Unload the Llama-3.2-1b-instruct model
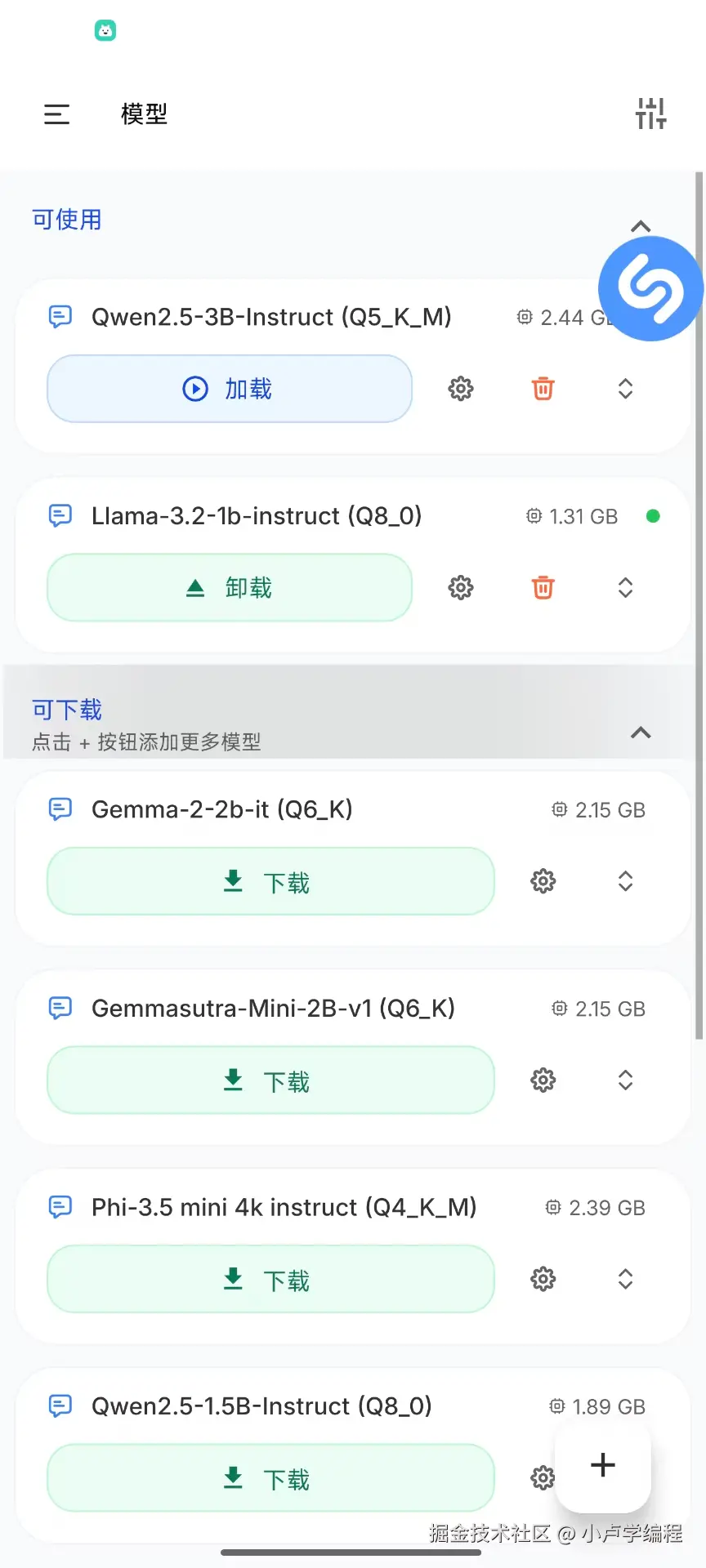The image size is (706, 1568). click(x=230, y=588)
